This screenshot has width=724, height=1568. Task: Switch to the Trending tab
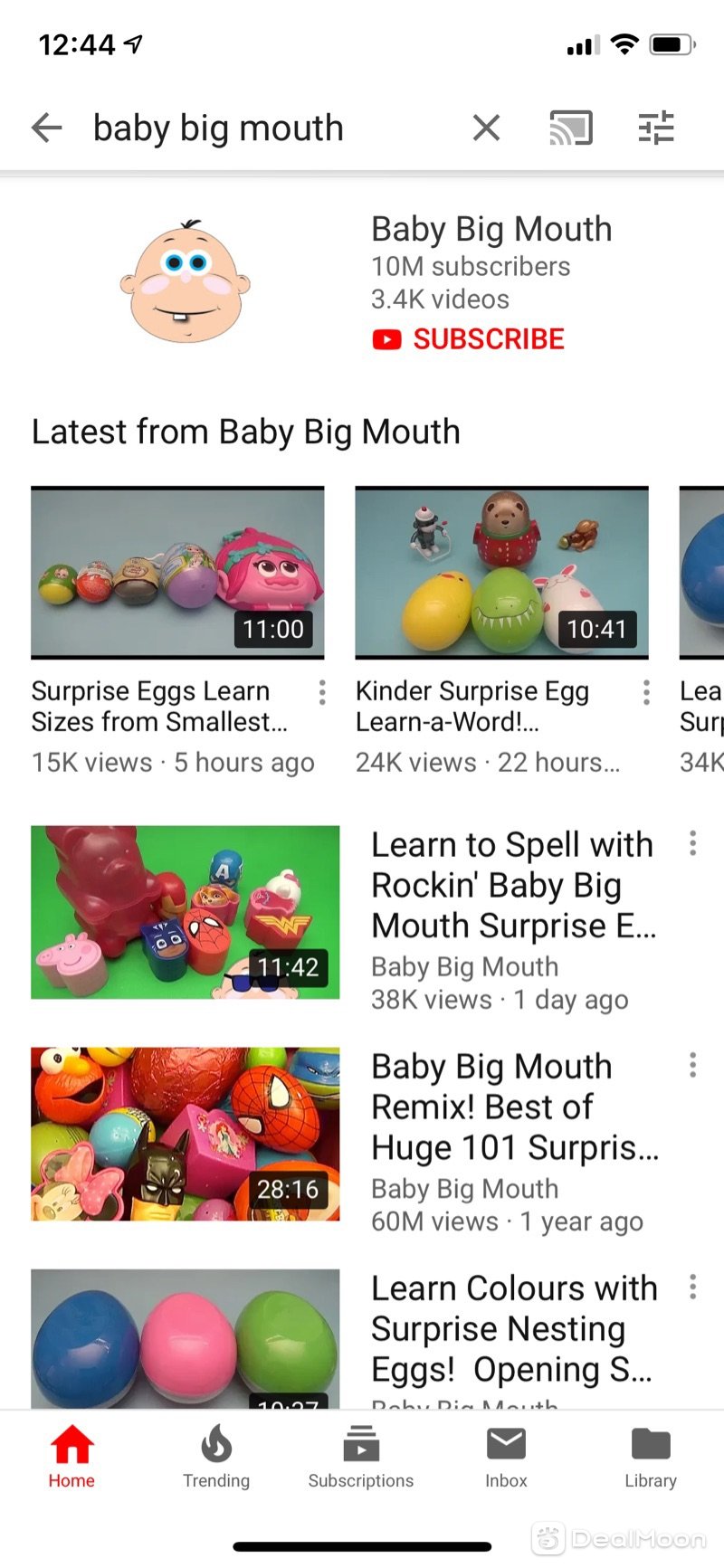point(216,1457)
